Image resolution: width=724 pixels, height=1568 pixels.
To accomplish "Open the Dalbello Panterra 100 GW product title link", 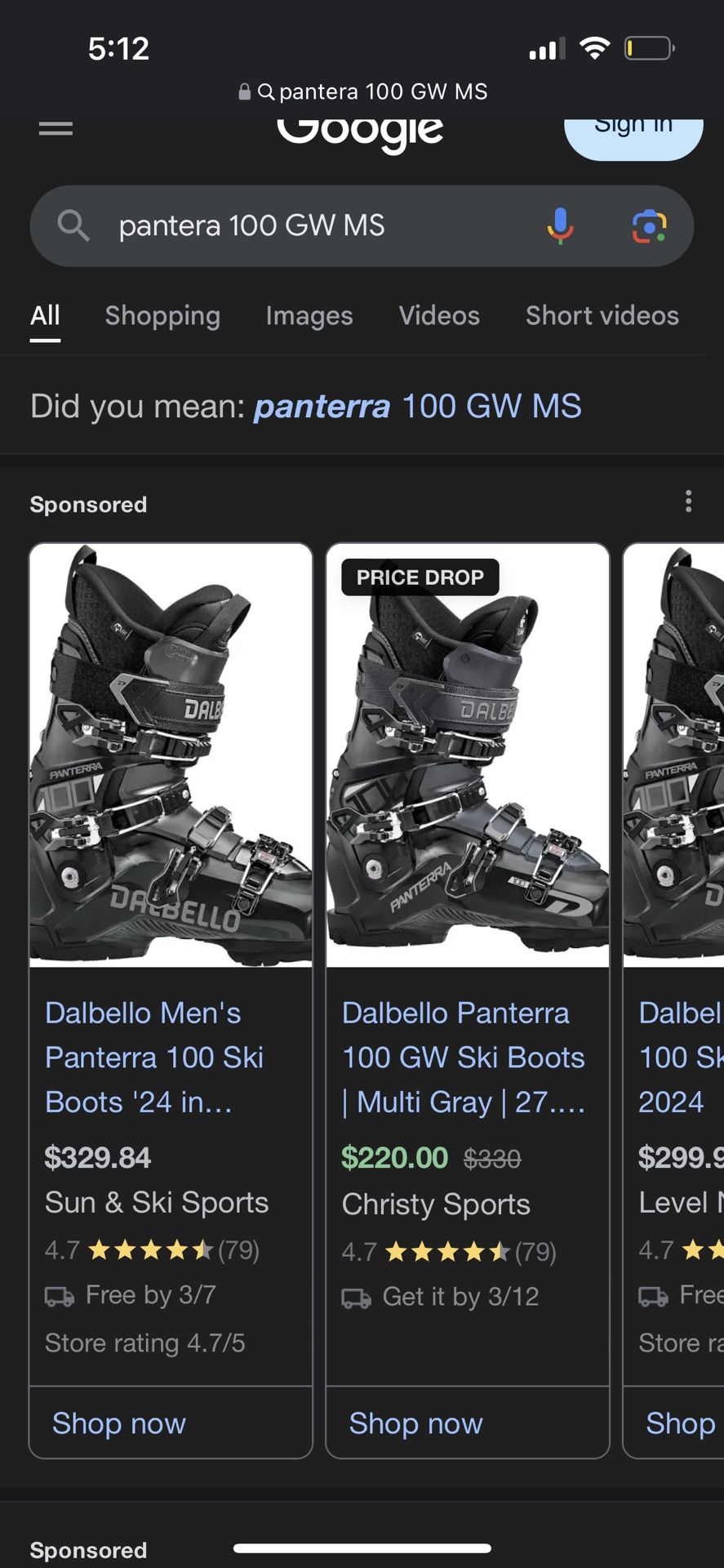I will [464, 1057].
